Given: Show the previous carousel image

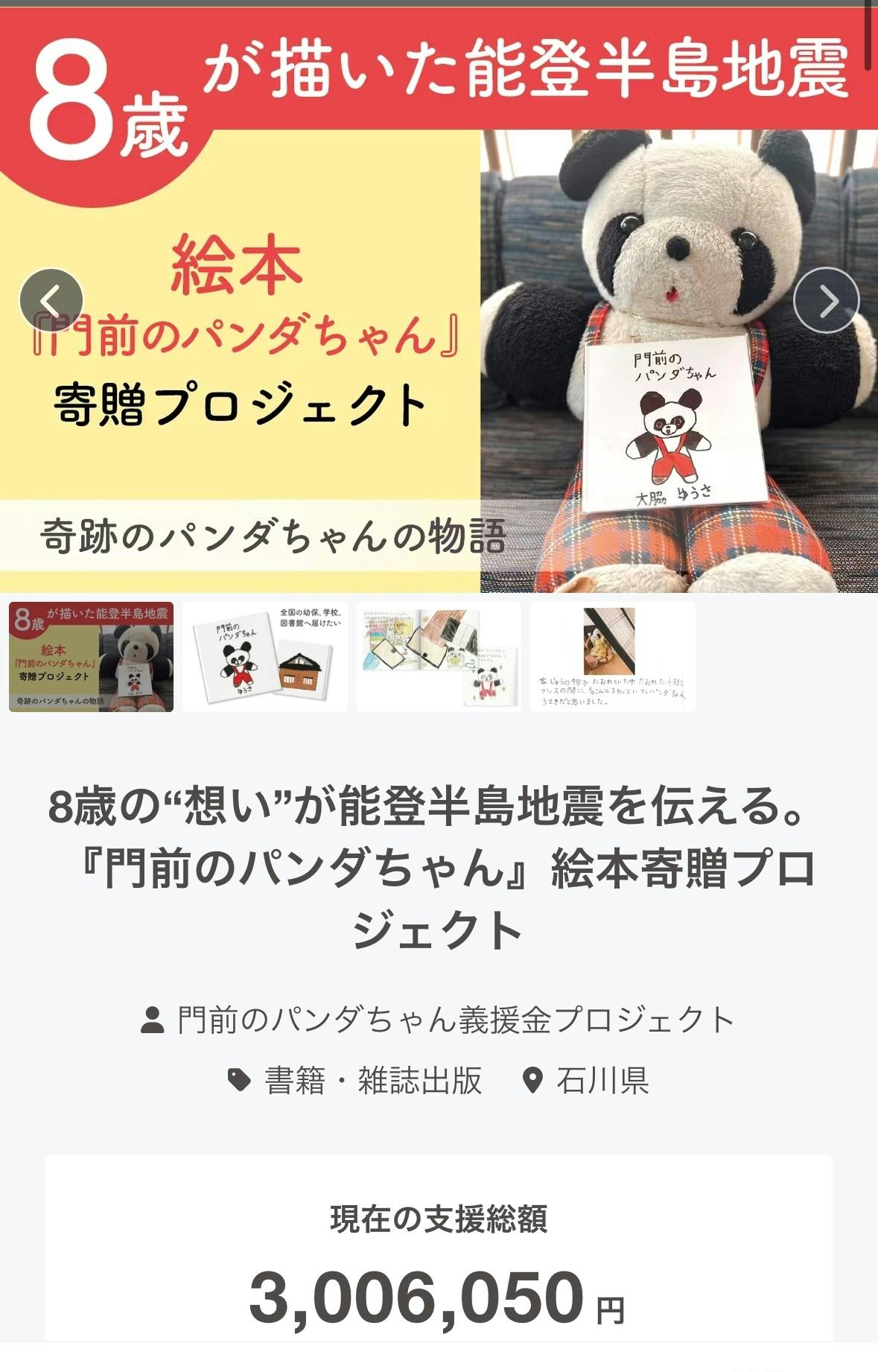Looking at the screenshot, I should pyautogui.click(x=51, y=300).
